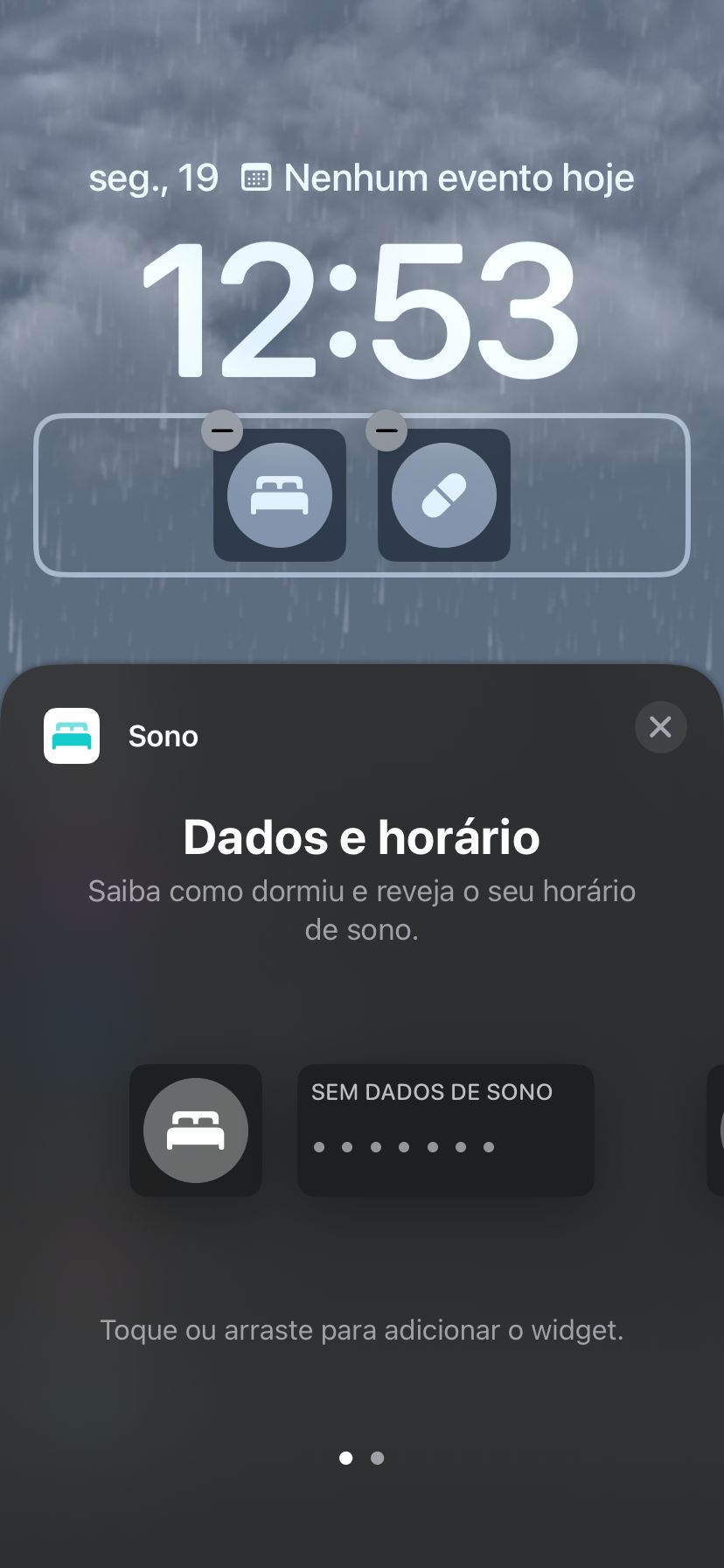Select the bed widget in widget row

280,495
